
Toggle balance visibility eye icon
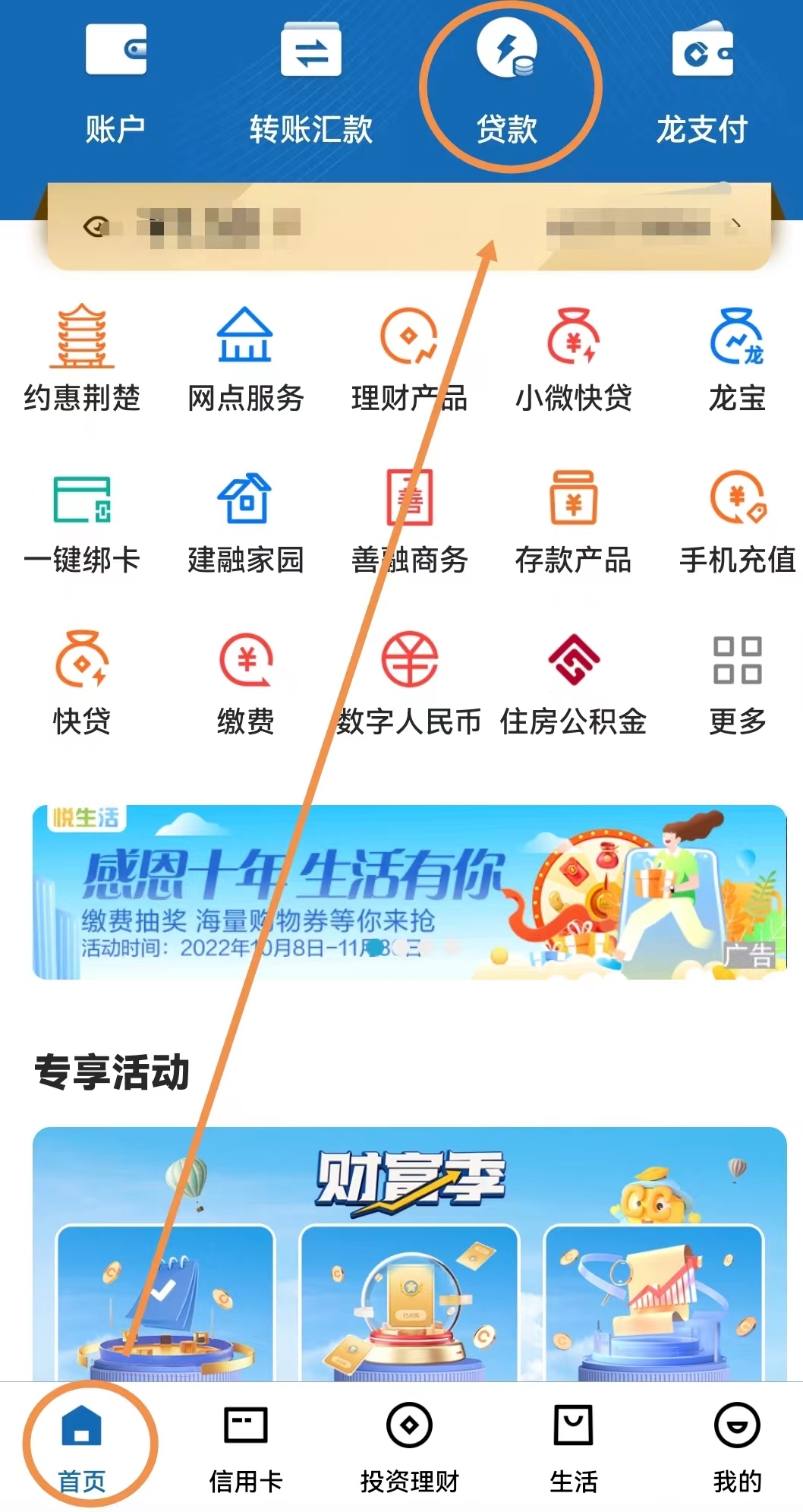coord(96,226)
